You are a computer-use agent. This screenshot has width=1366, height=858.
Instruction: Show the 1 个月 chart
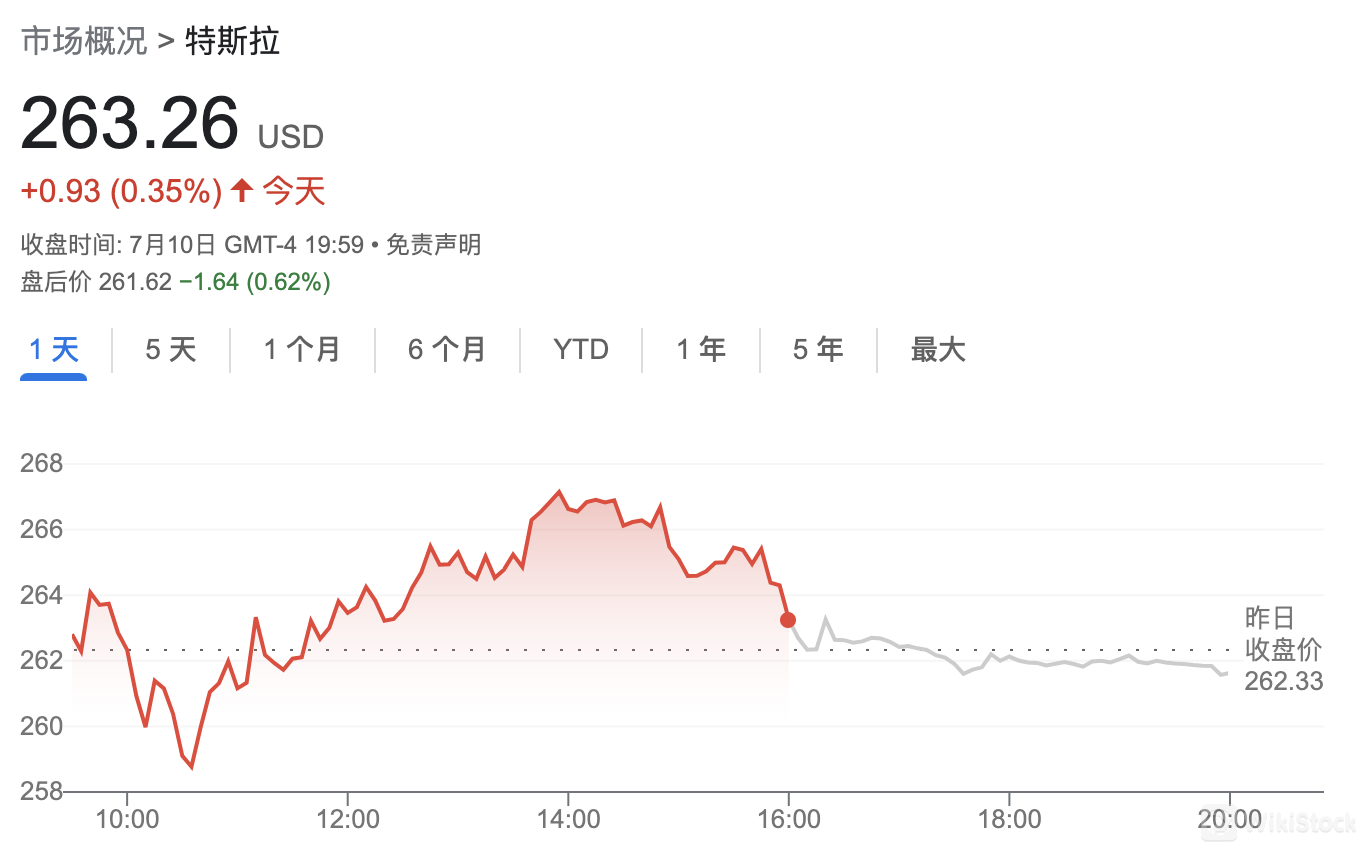point(302,349)
